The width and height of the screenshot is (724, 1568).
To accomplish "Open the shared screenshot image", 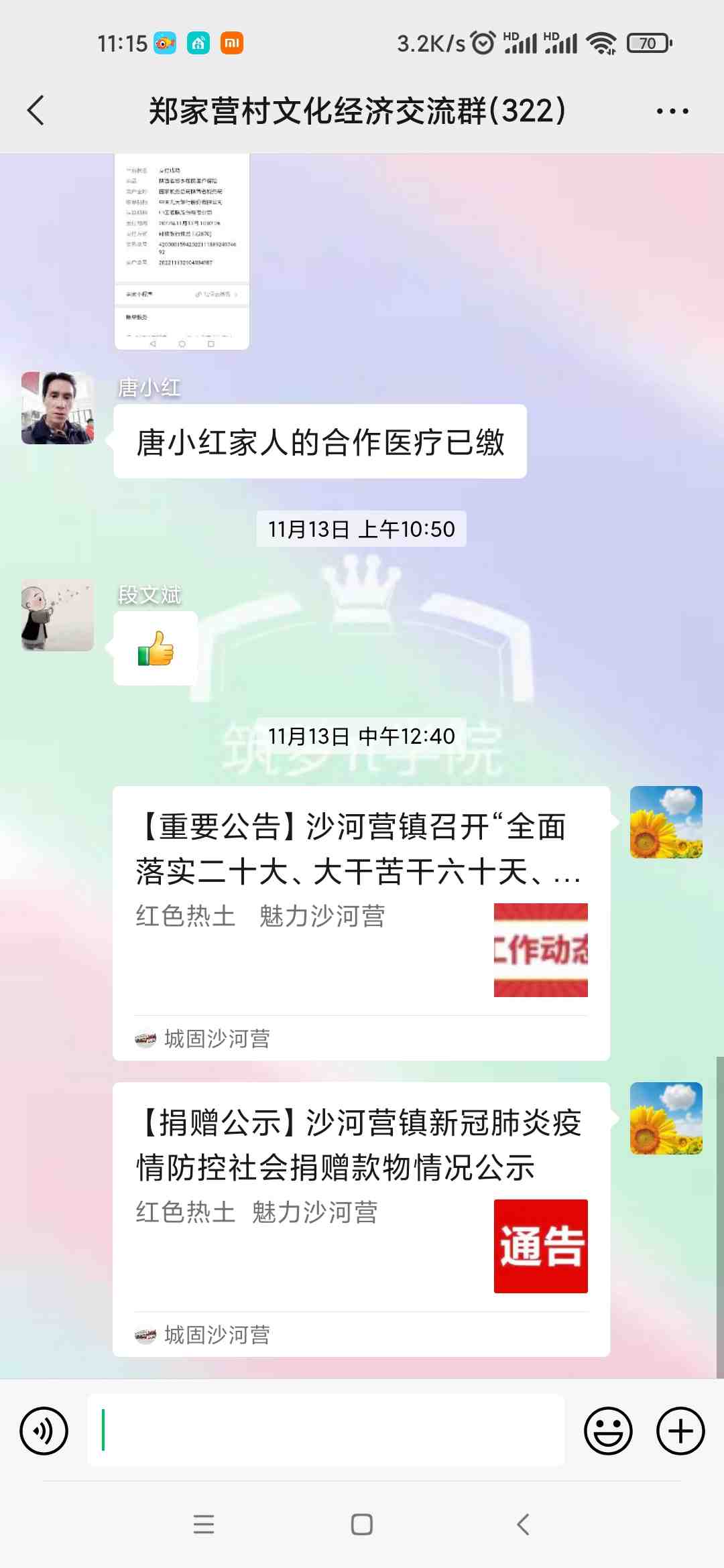I will click(182, 251).
